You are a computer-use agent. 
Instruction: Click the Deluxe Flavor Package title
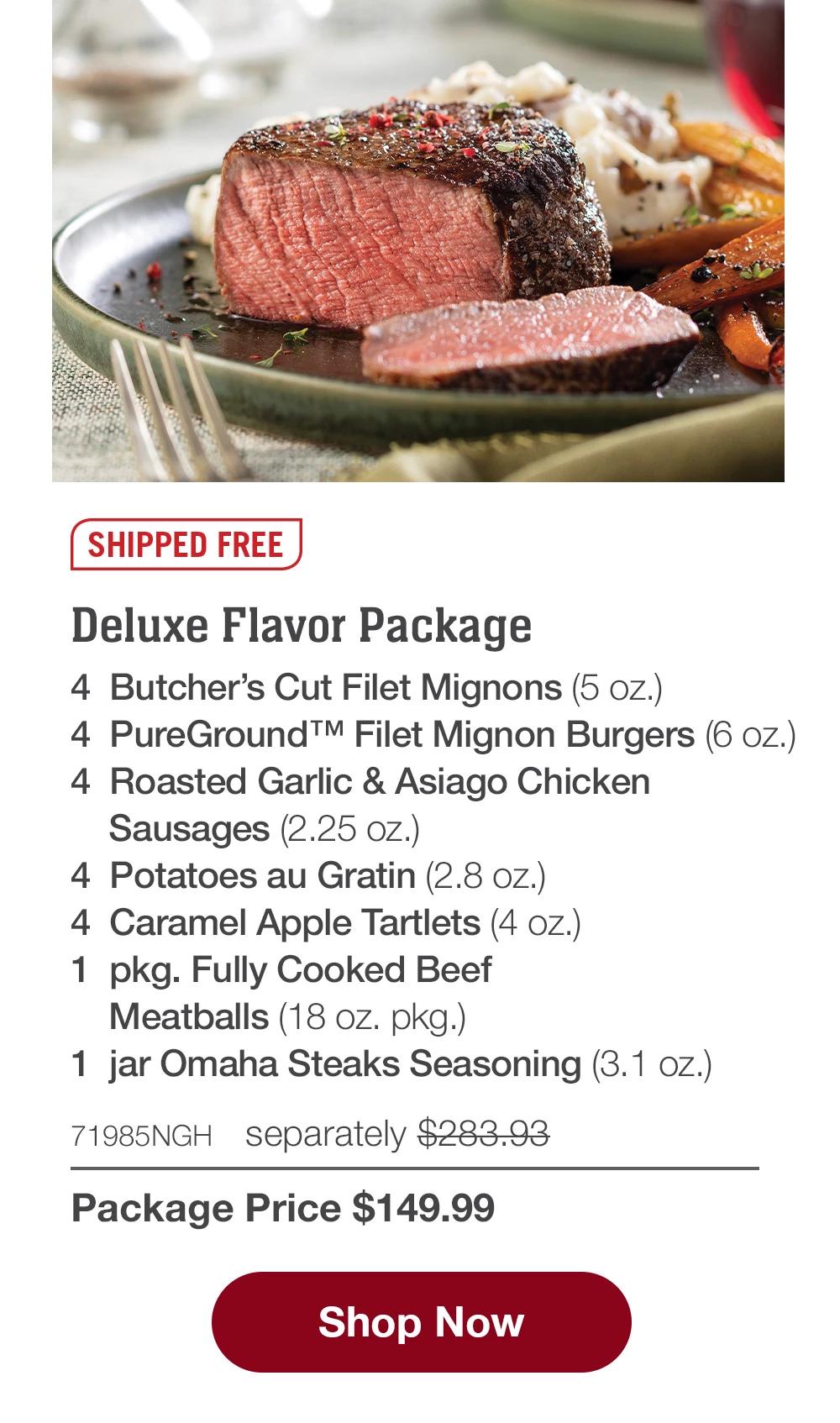point(302,626)
